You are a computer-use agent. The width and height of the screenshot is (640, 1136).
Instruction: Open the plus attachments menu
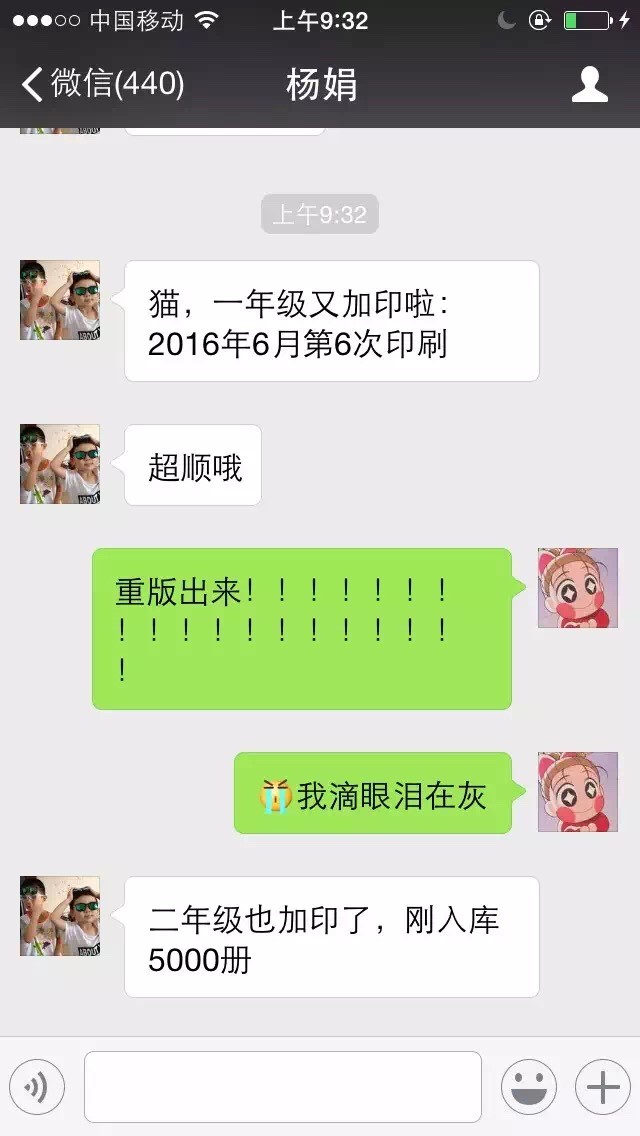603,1087
